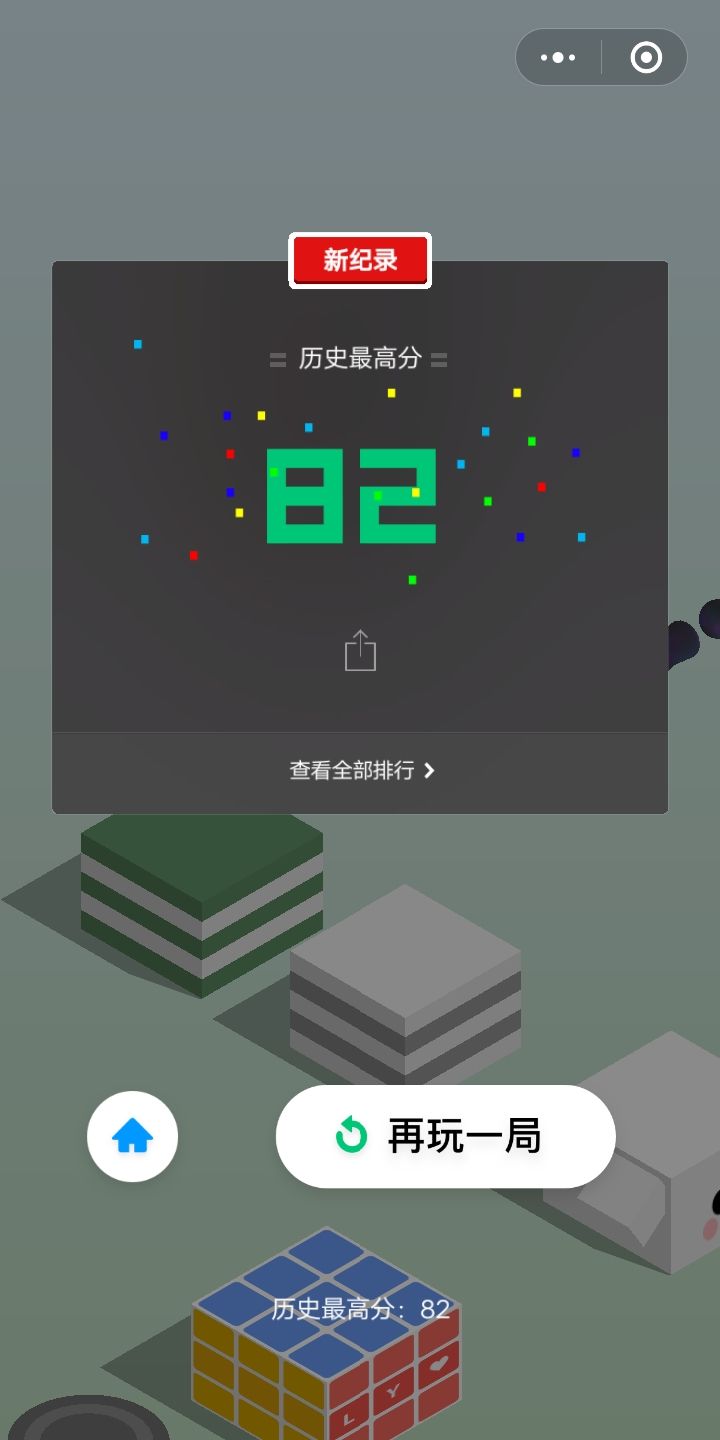
Task: Toggle the share option on the card
Action: pyautogui.click(x=360, y=650)
